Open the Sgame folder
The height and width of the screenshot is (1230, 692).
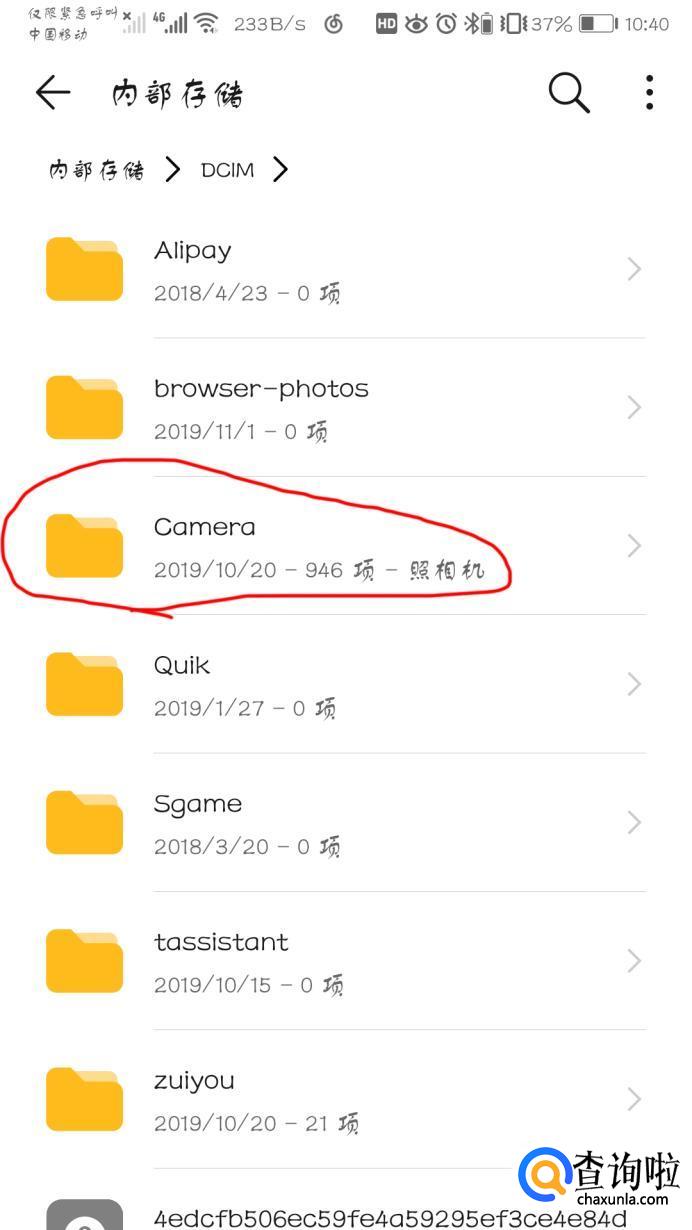(x=340, y=823)
